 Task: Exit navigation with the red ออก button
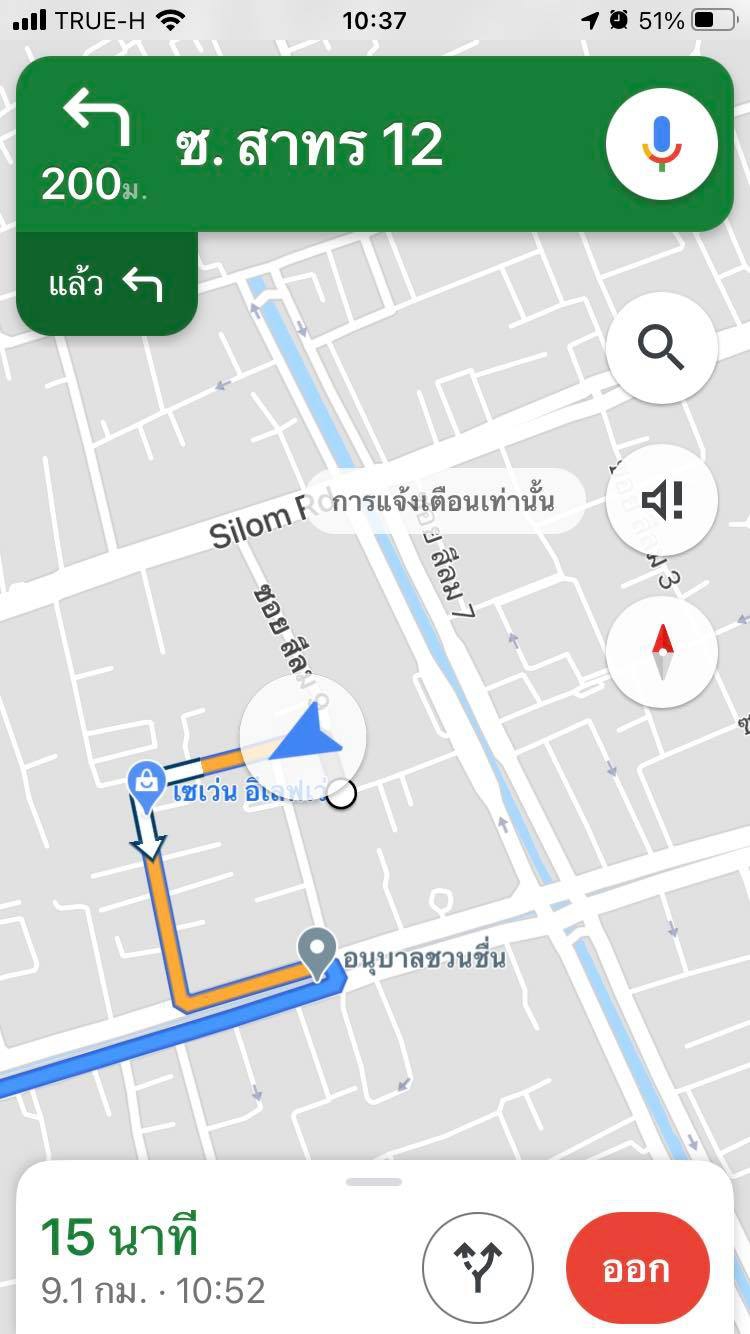(x=637, y=1268)
